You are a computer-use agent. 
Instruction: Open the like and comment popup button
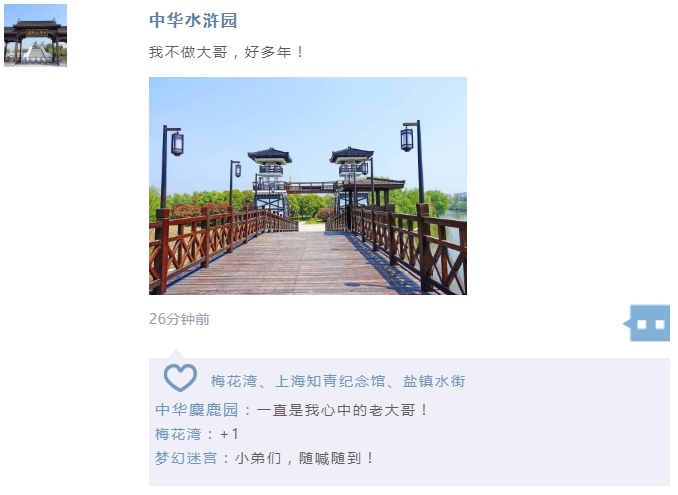pos(650,323)
